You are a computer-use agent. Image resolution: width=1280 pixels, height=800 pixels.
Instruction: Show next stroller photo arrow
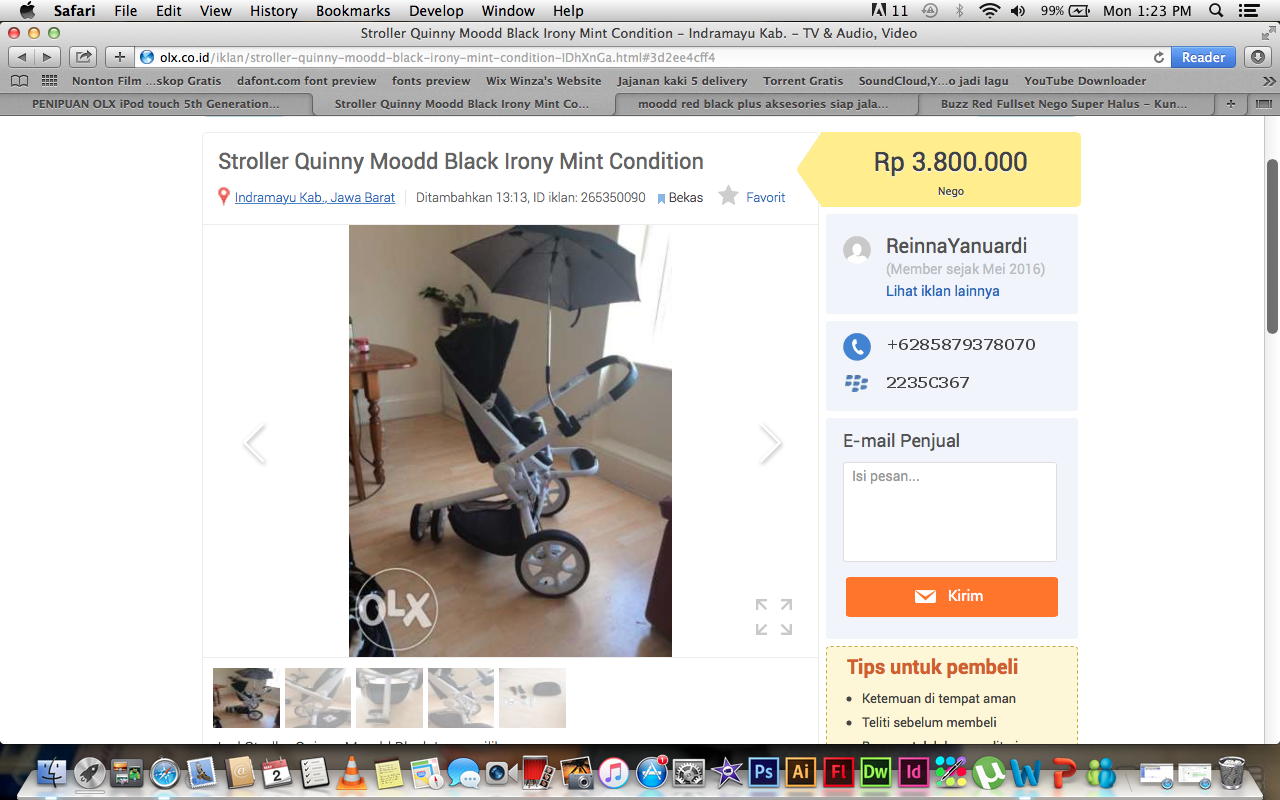pos(770,444)
